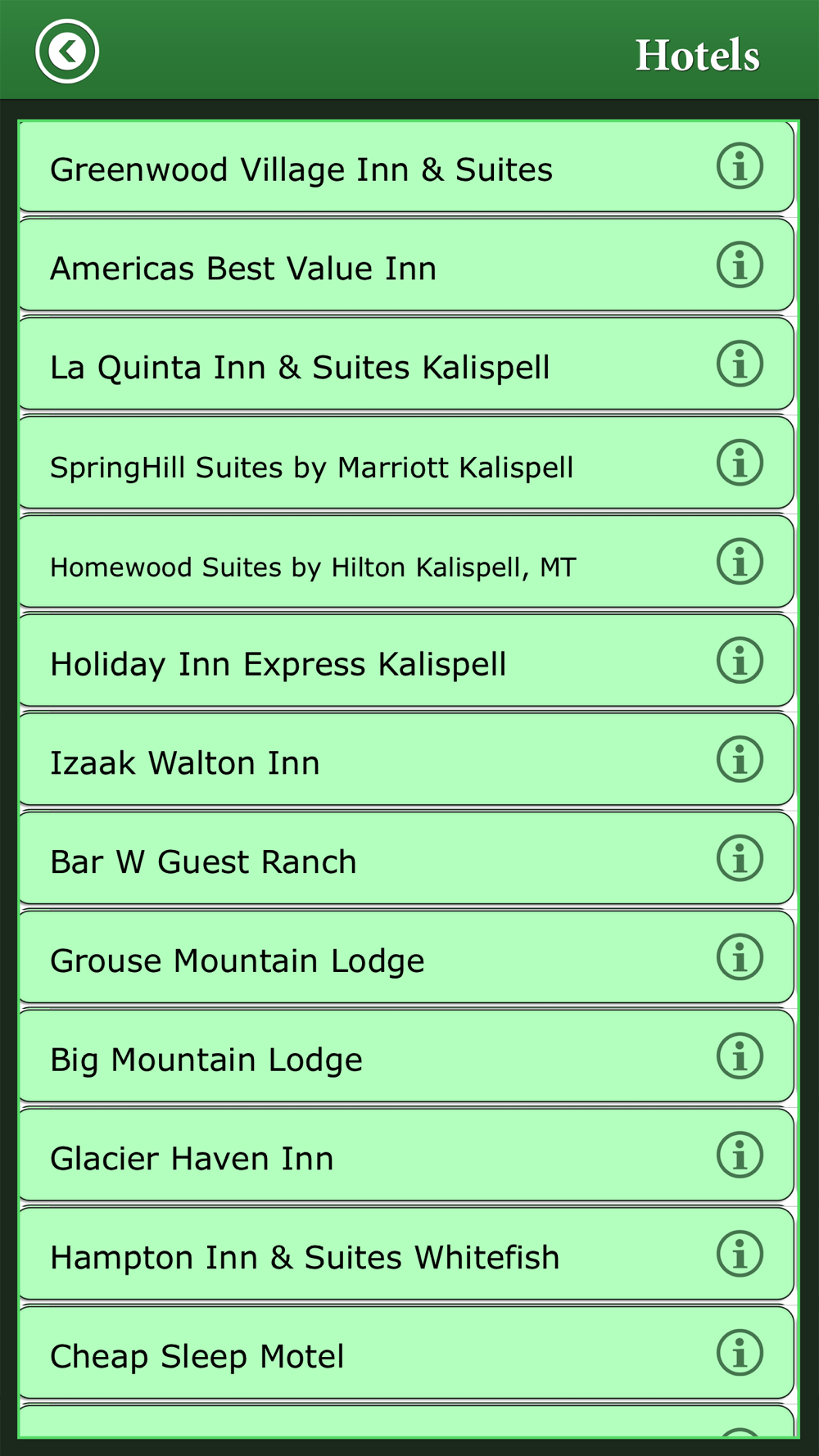The height and width of the screenshot is (1456, 819).
Task: Go back using the top-left arrow
Action: tap(67, 52)
